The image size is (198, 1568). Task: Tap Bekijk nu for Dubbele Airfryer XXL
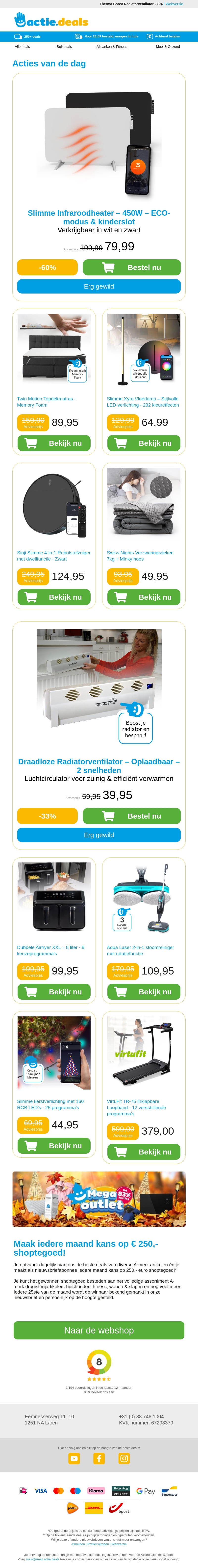coord(54,992)
